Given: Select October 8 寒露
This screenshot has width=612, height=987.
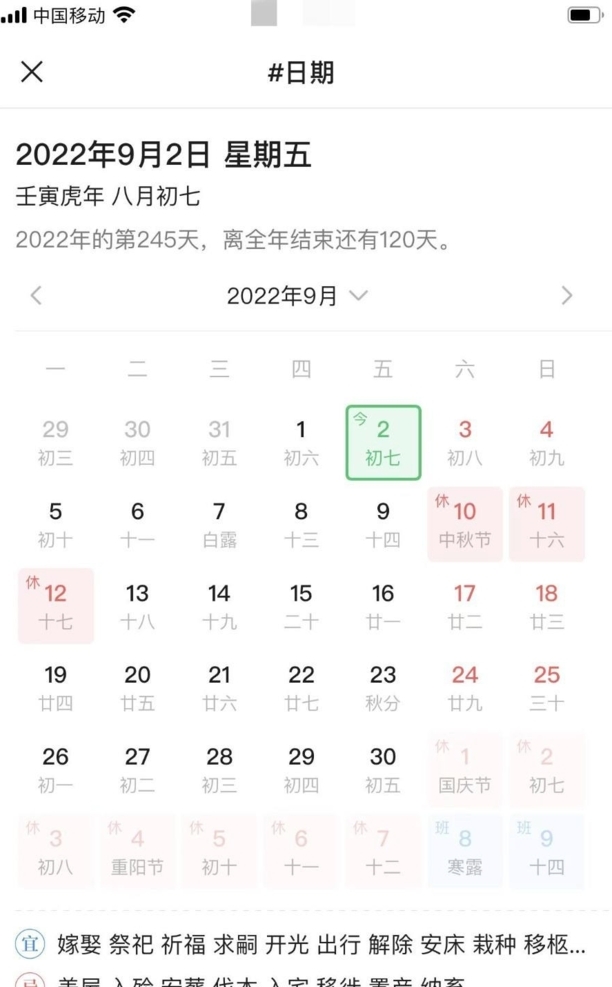Looking at the screenshot, I should pyautogui.click(x=465, y=851).
